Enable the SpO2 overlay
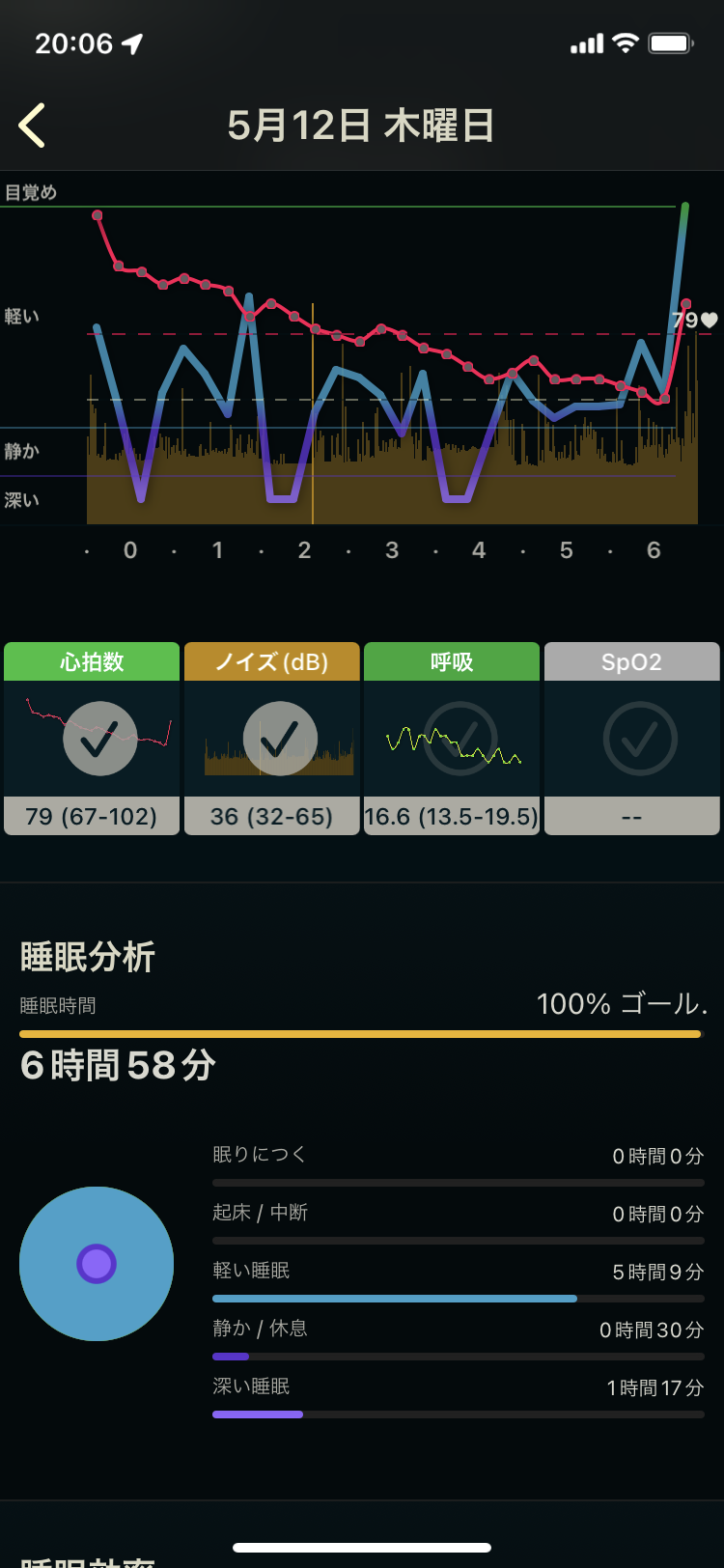 [x=640, y=739]
